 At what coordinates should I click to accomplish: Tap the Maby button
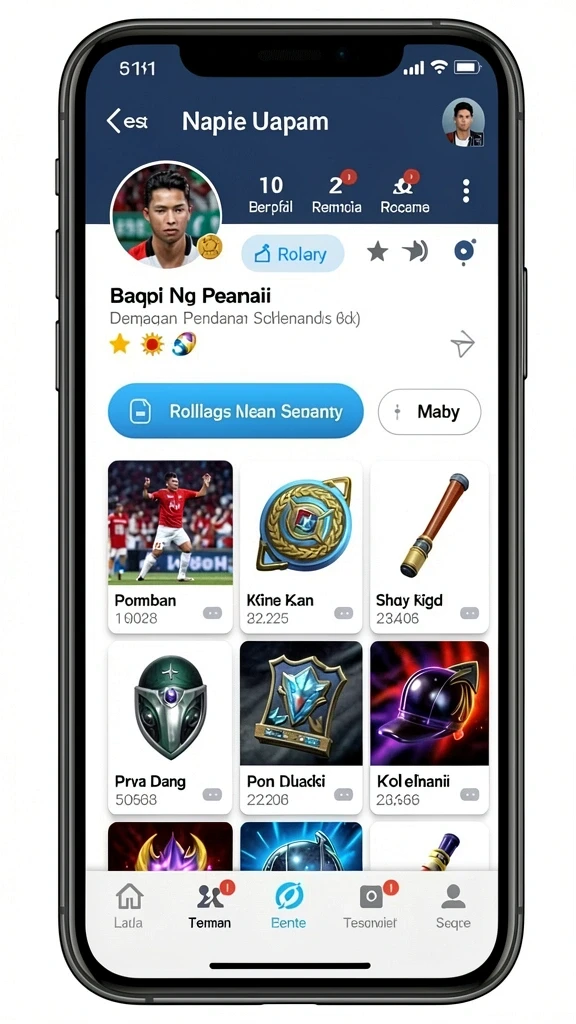[429, 411]
